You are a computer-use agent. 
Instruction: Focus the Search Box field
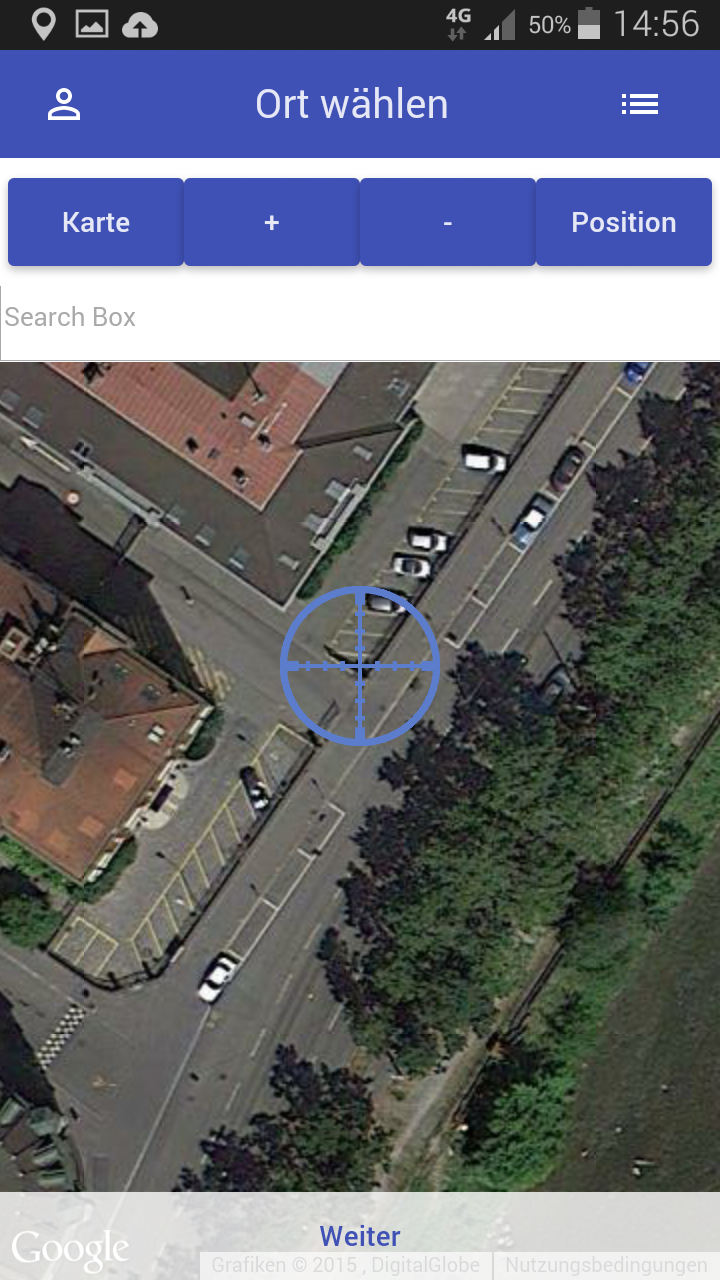tap(360, 318)
